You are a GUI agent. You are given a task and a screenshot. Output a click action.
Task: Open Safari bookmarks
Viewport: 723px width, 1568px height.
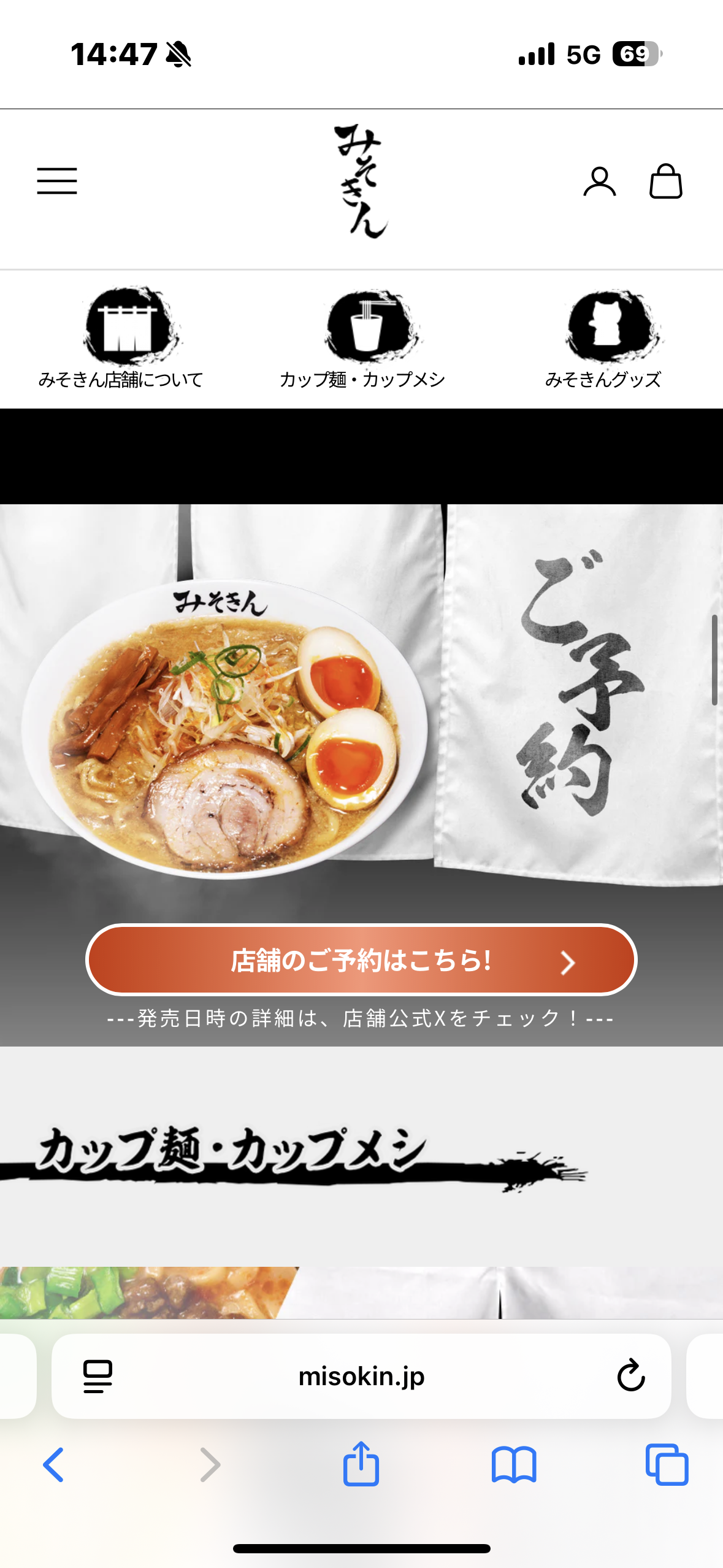click(514, 1465)
